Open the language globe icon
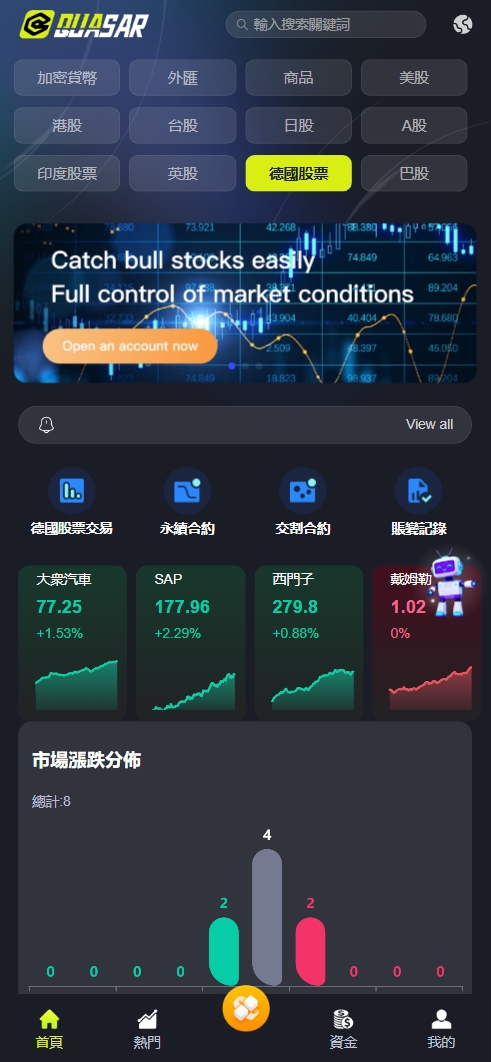The height and width of the screenshot is (1062, 491). [463, 25]
